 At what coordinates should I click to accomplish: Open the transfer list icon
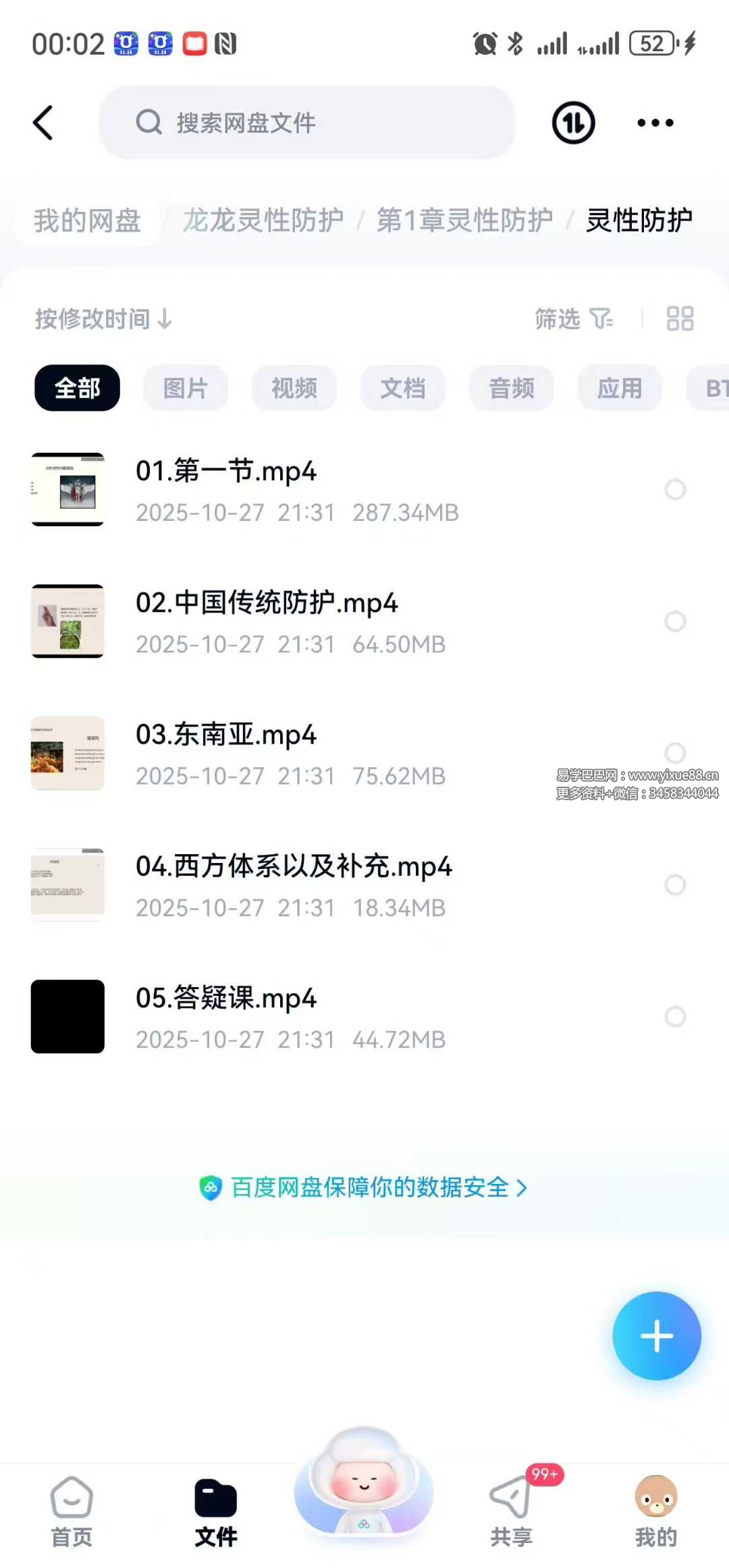(573, 123)
